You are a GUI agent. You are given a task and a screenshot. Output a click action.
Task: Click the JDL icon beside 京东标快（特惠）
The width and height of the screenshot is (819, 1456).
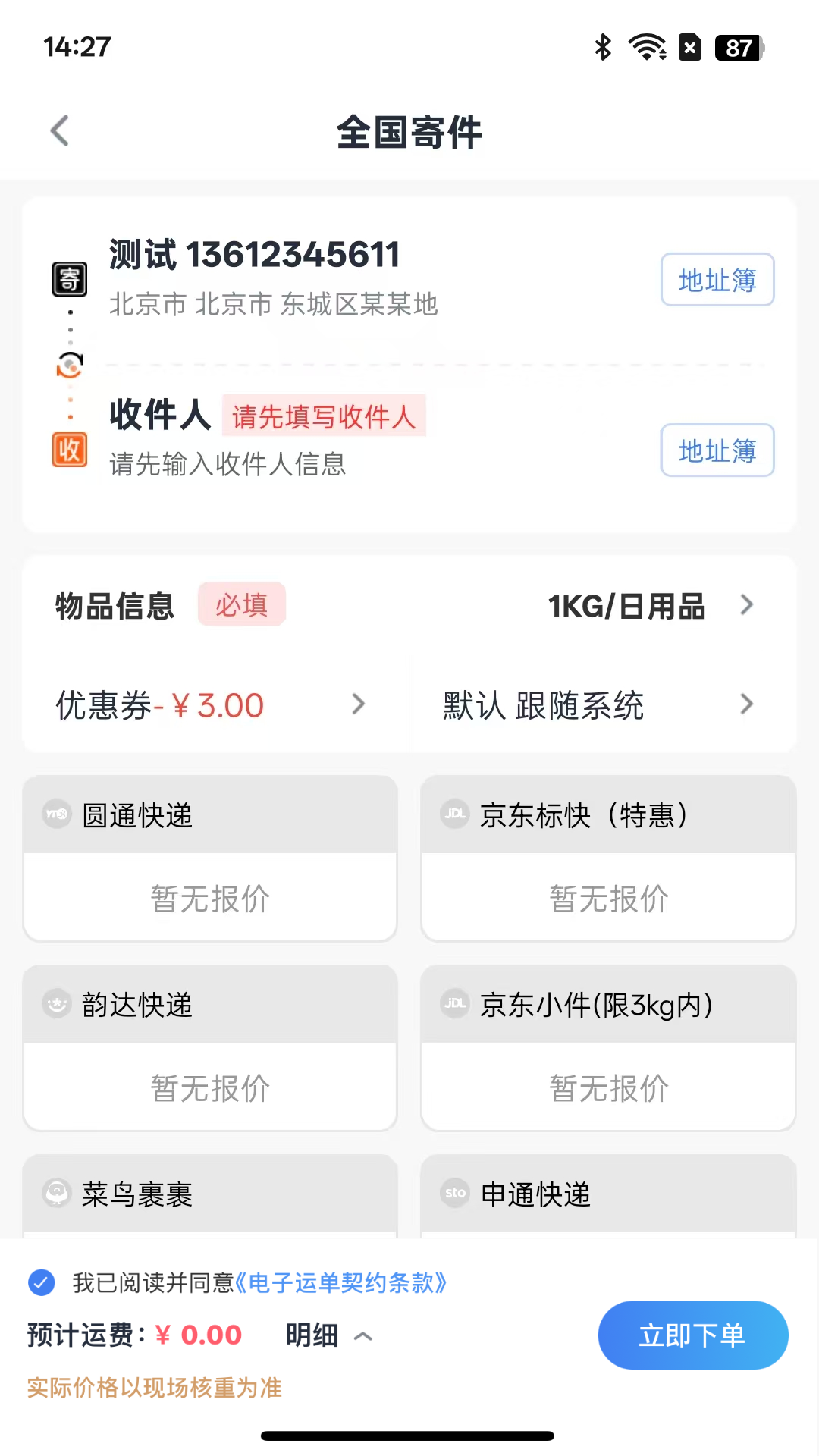[453, 814]
